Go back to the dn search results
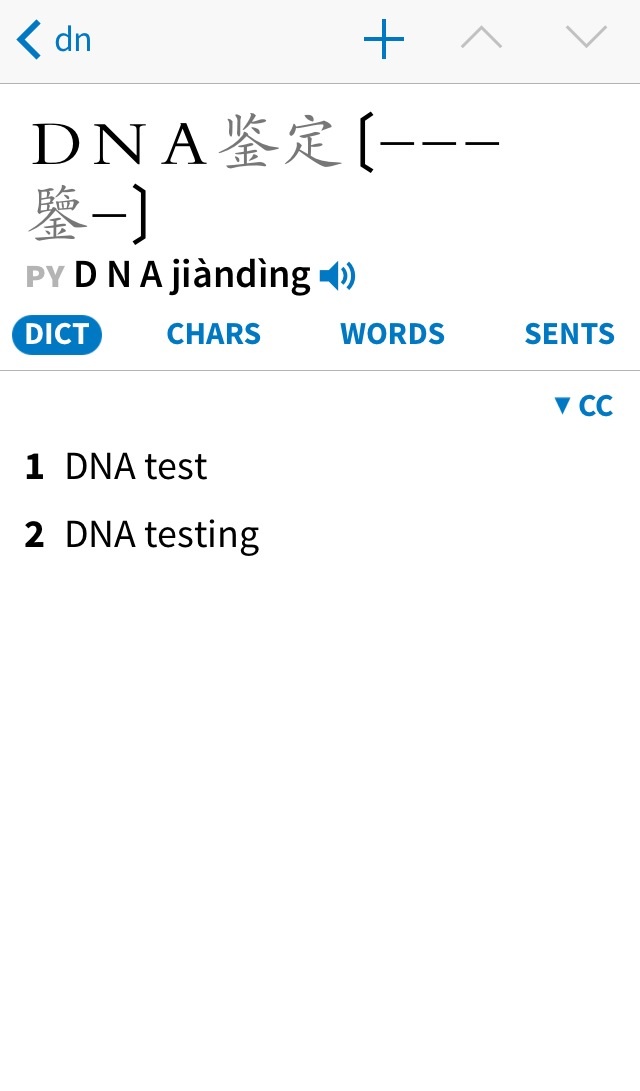This screenshot has width=640, height=1091. pyautogui.click(x=54, y=40)
